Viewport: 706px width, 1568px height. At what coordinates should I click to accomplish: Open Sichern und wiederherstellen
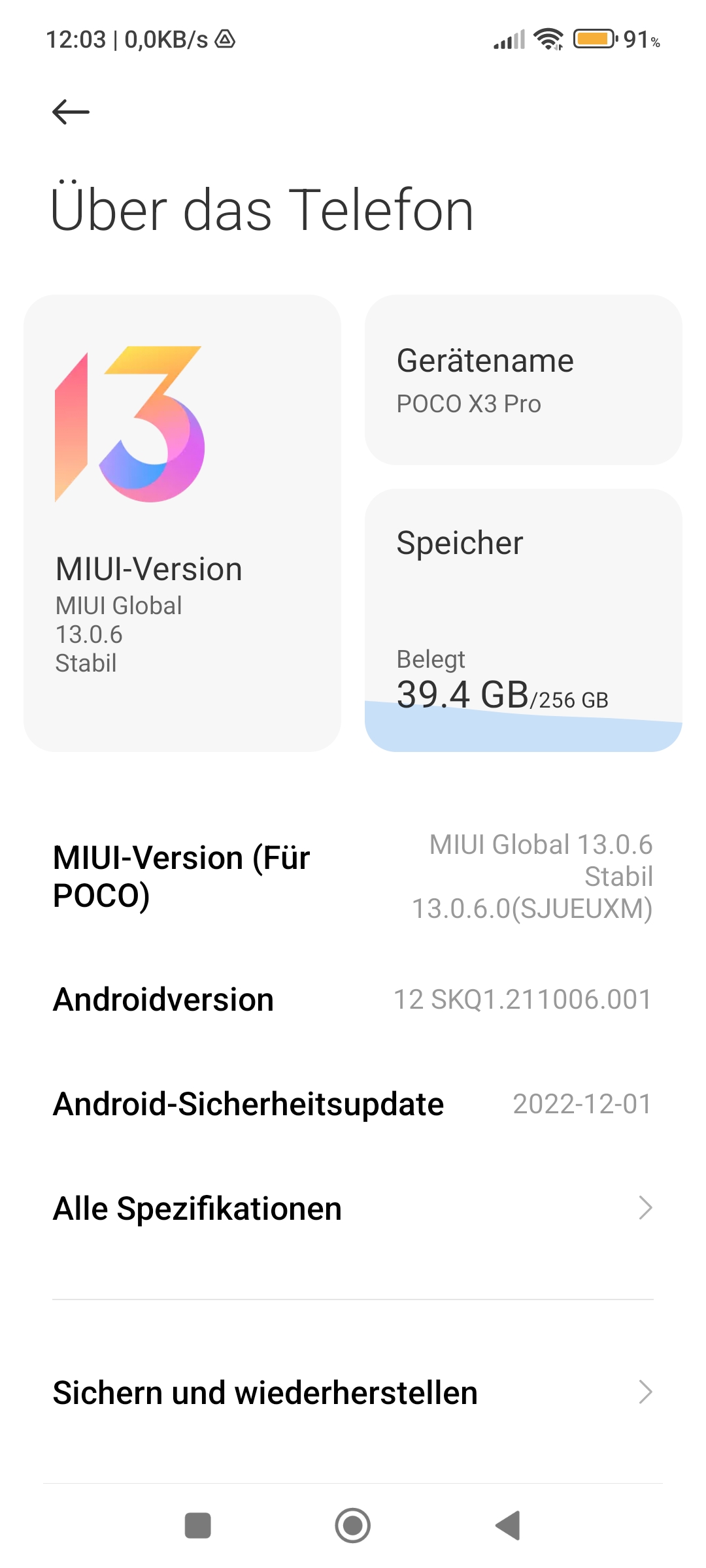(x=353, y=1392)
